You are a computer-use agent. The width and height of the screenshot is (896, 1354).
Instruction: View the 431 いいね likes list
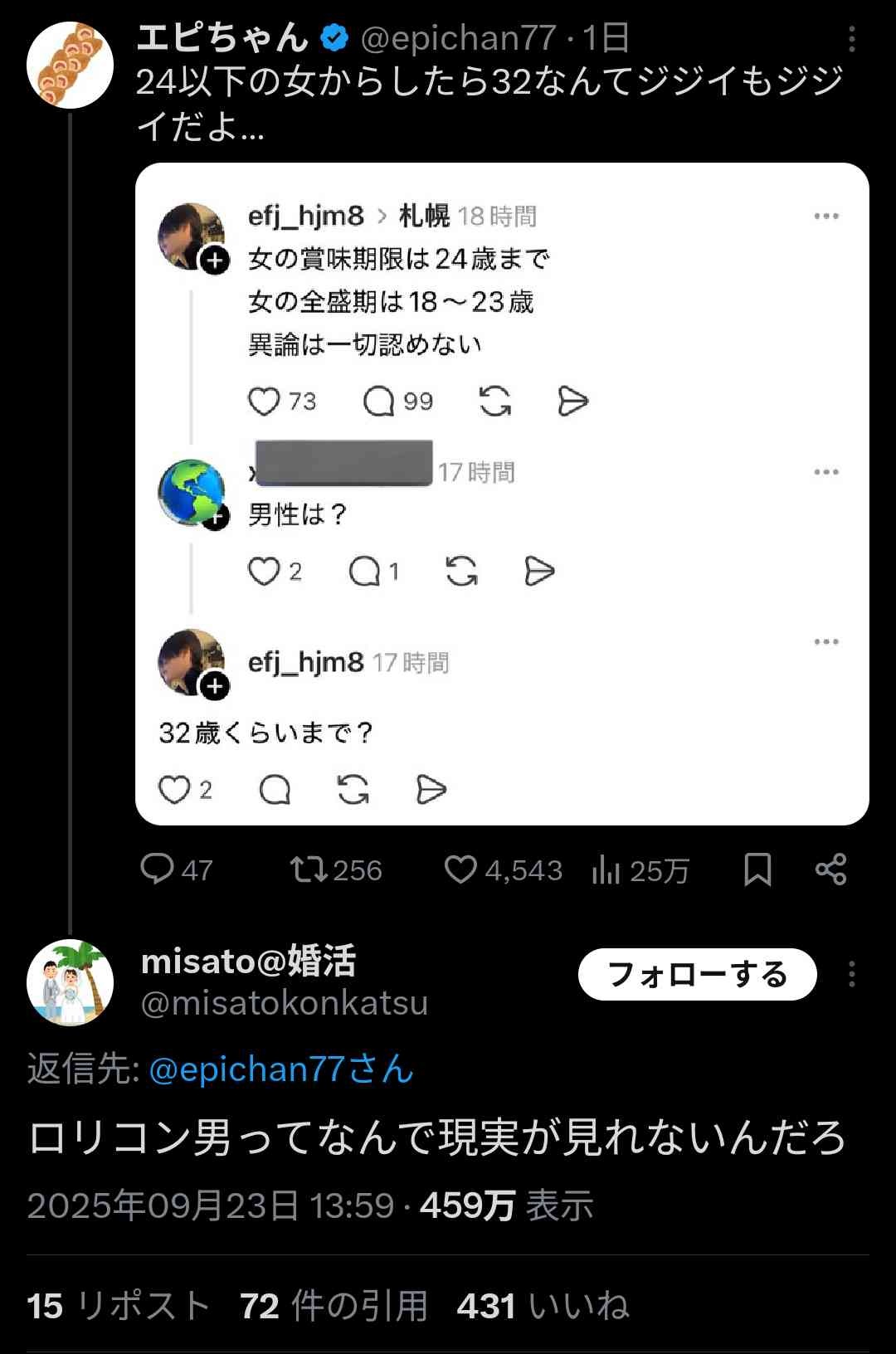(x=543, y=1306)
